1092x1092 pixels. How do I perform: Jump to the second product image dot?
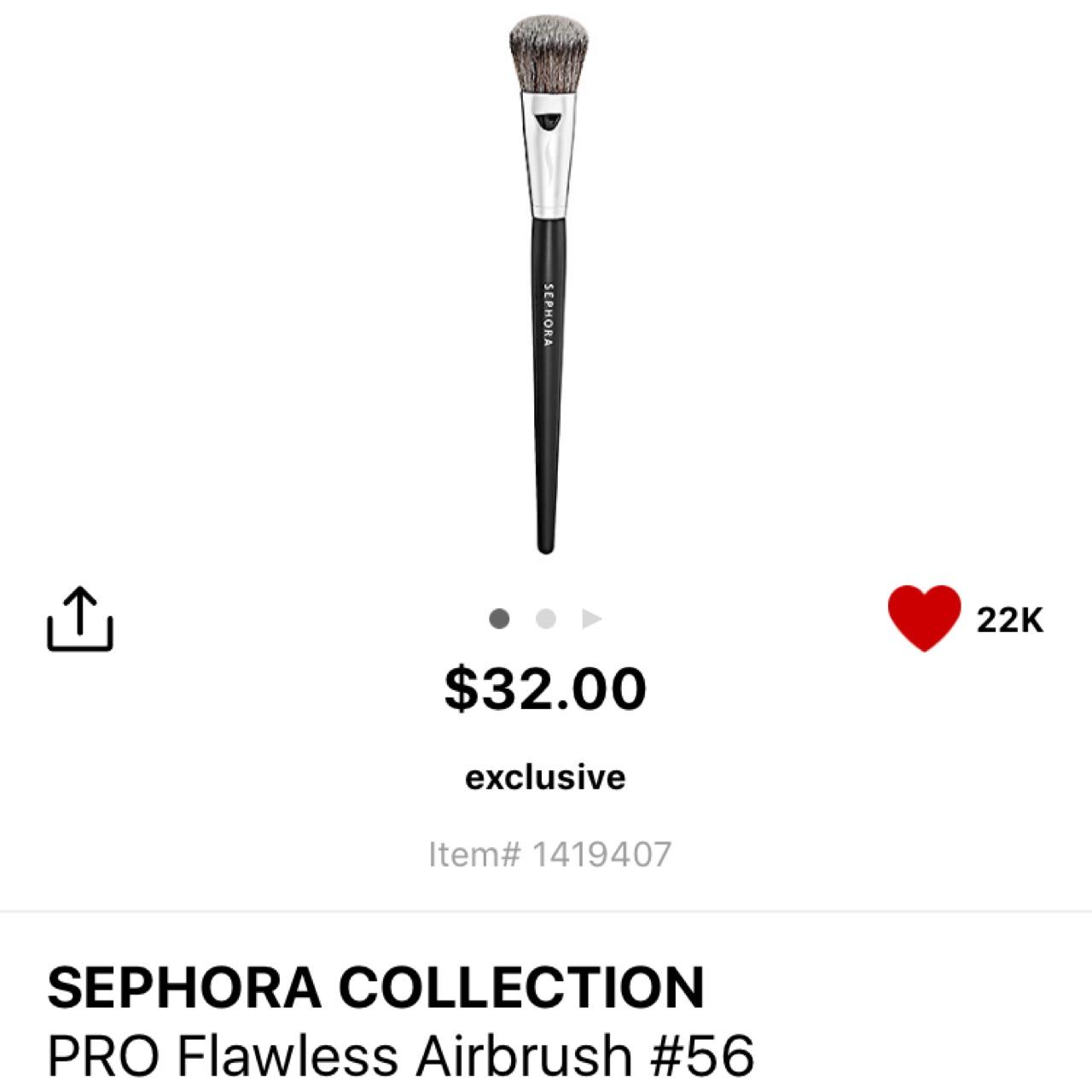click(546, 619)
